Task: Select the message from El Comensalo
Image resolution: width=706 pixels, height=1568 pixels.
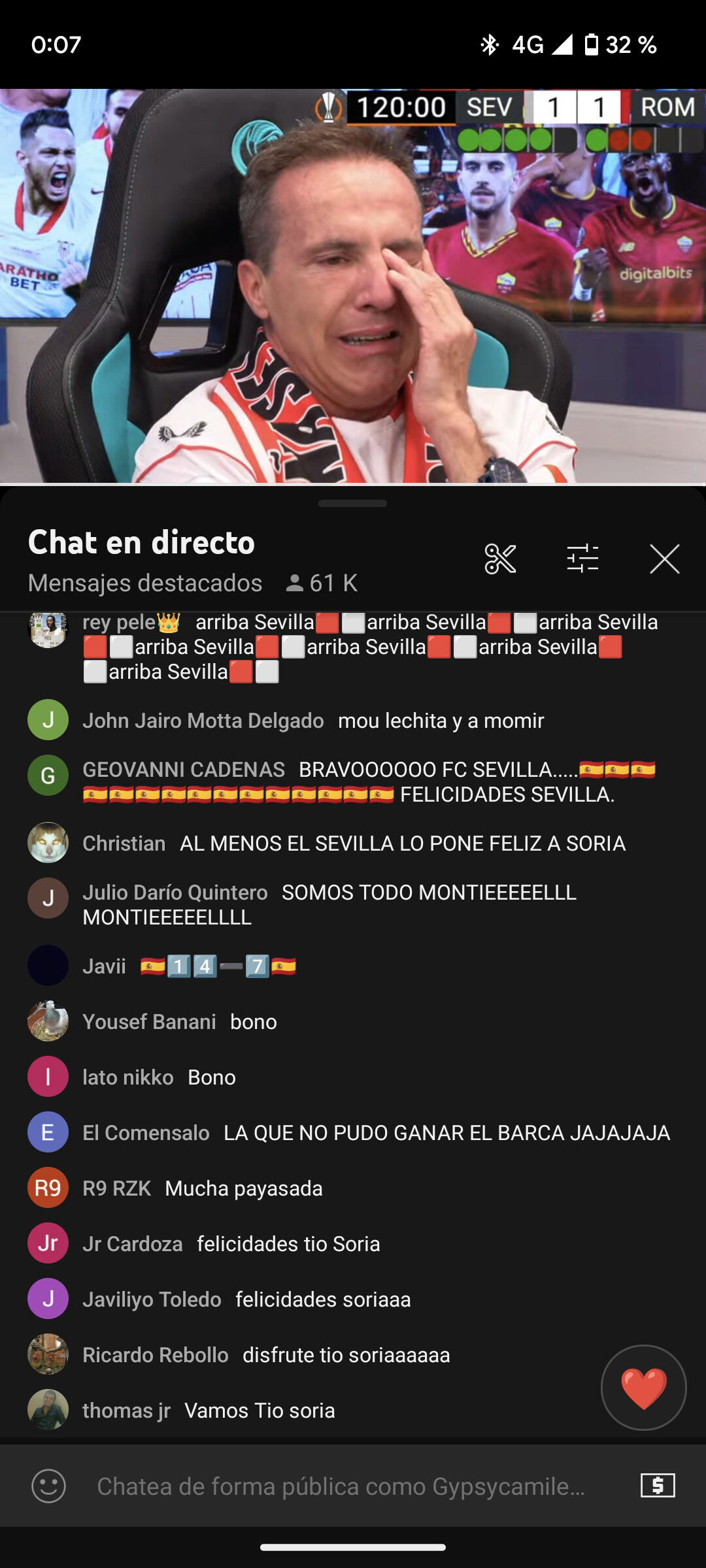Action: pyautogui.click(x=353, y=1132)
